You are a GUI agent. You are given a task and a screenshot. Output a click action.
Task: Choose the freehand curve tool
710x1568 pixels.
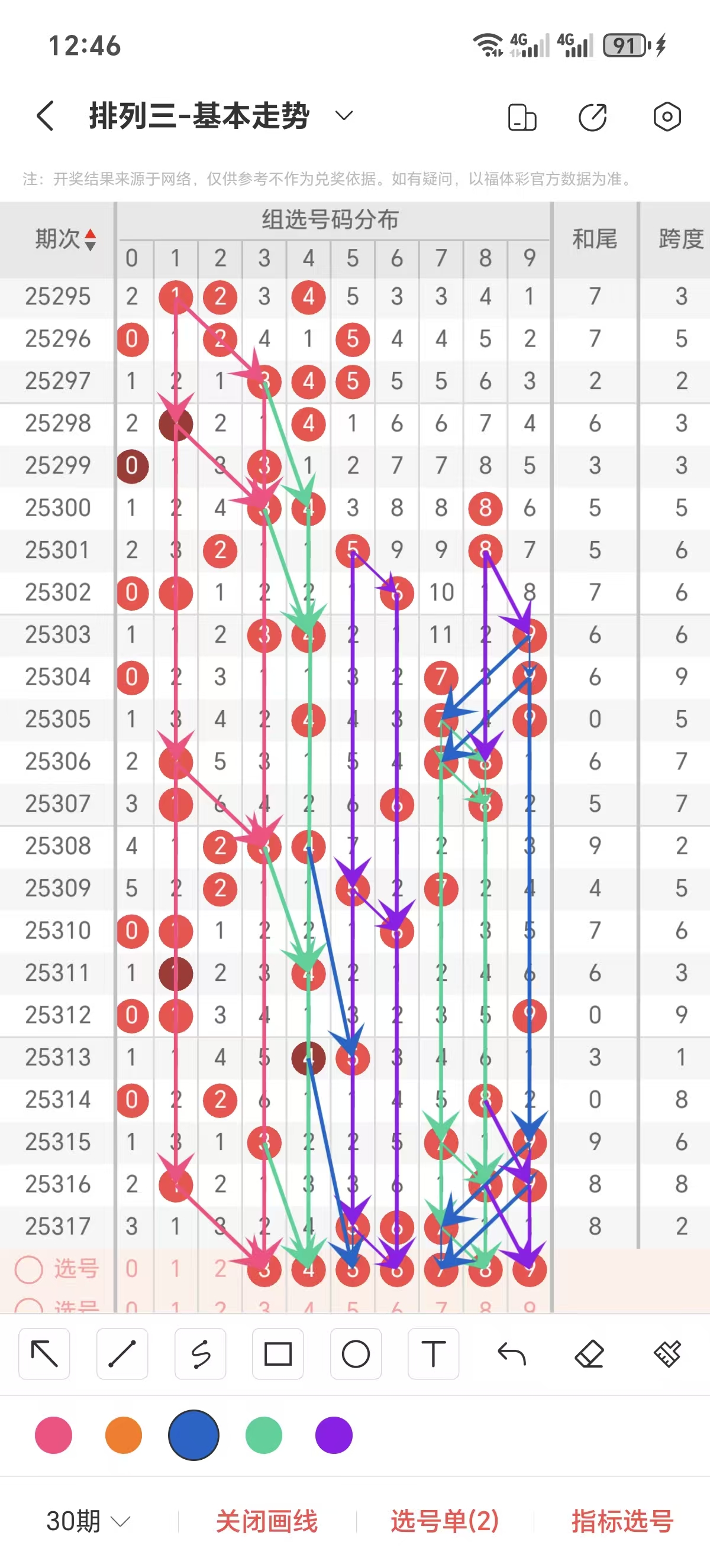[x=201, y=1355]
